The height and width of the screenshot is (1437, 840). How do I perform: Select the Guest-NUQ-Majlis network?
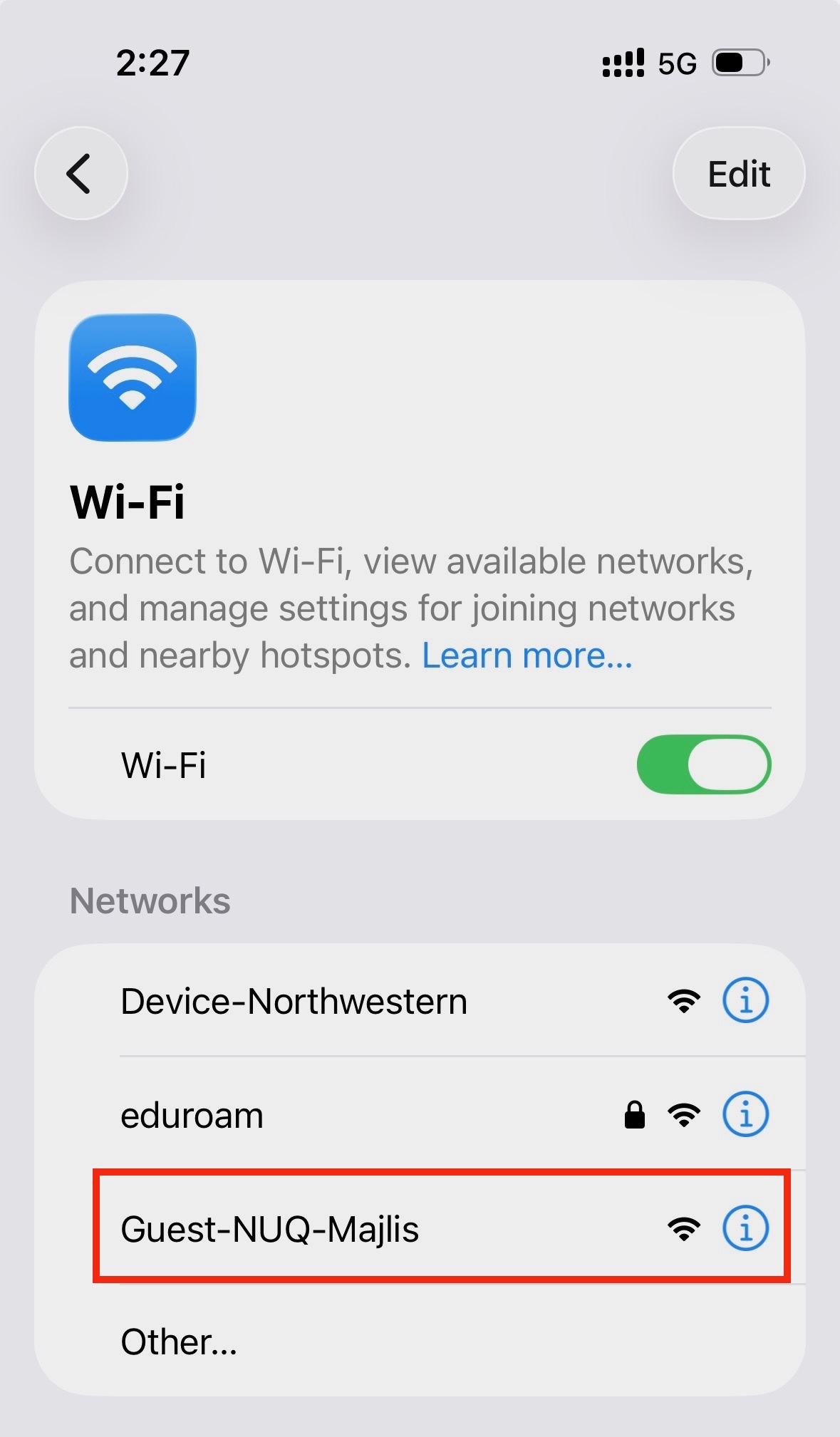[x=271, y=1229]
